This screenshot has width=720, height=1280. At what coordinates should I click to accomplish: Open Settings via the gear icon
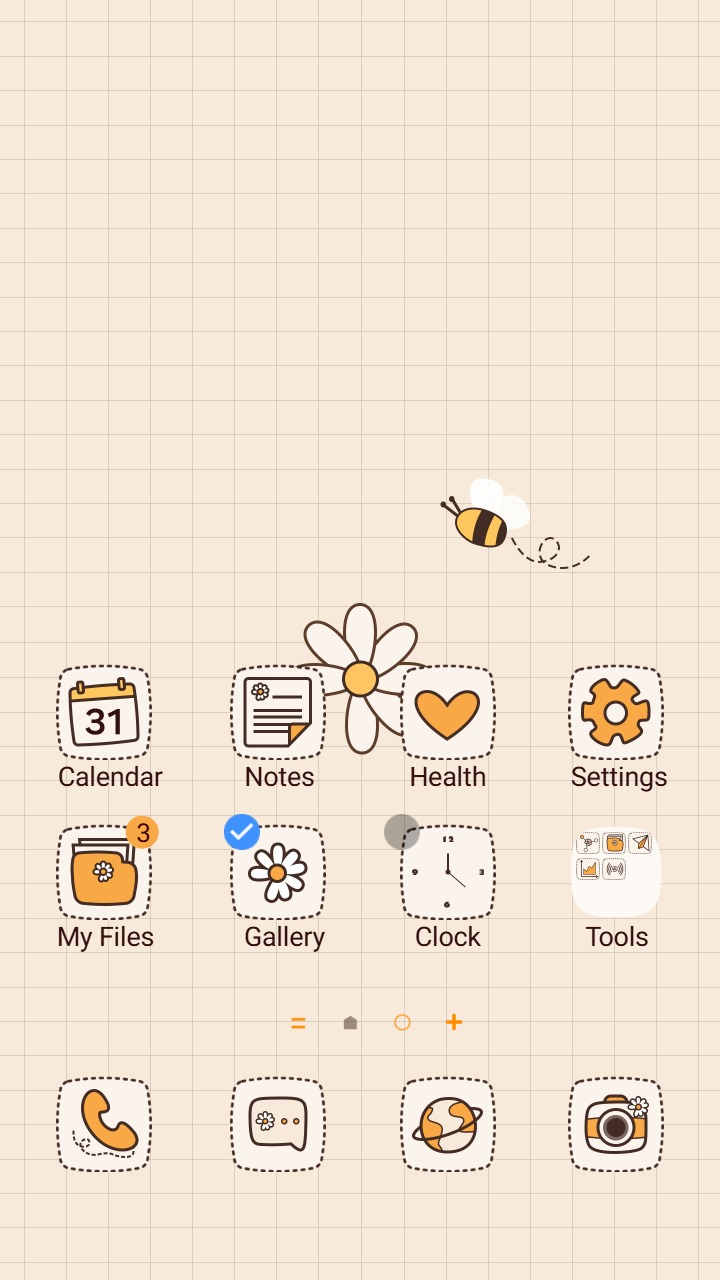point(617,712)
